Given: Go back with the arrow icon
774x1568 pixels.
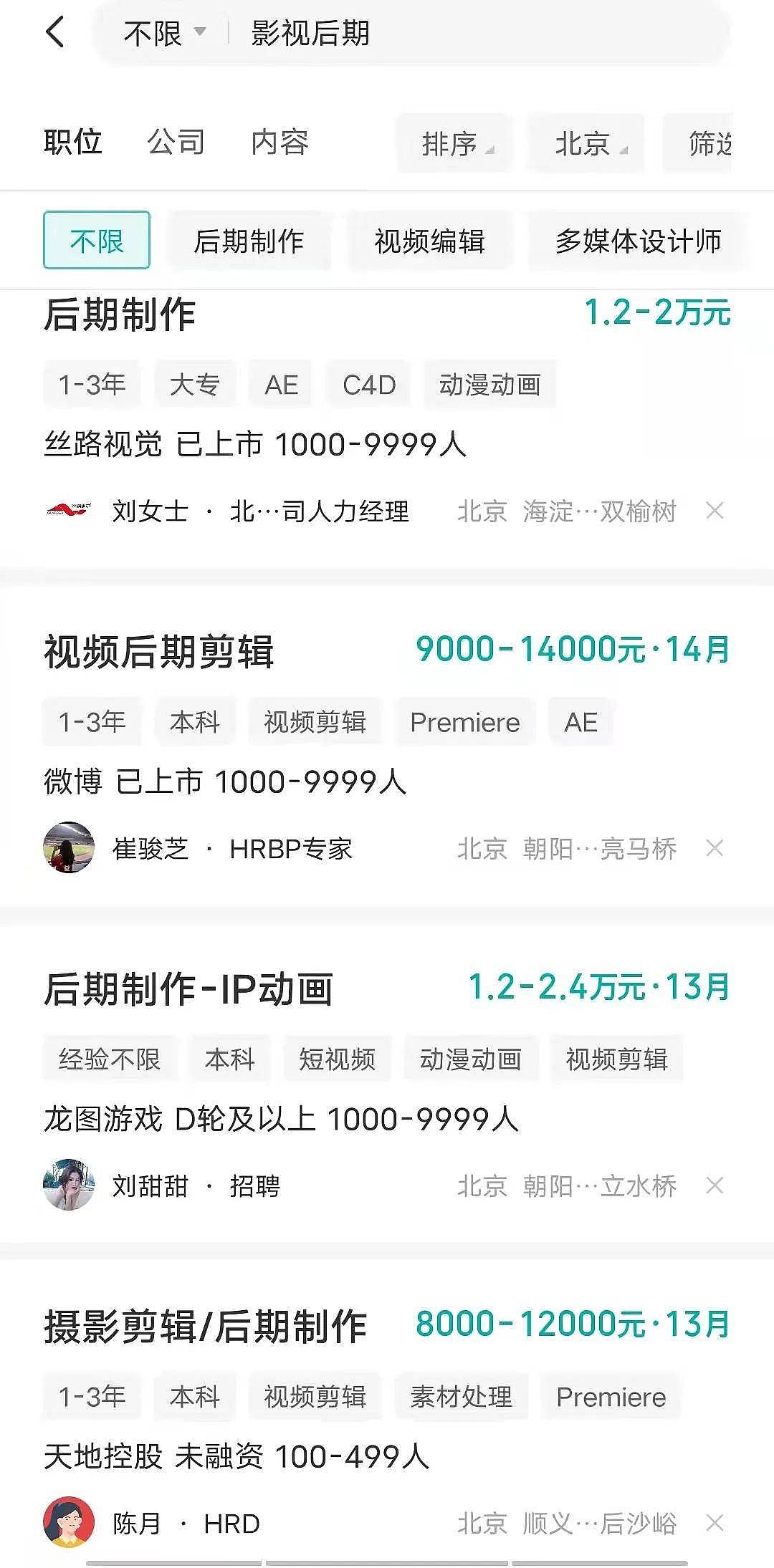Looking at the screenshot, I should pos(55,33).
